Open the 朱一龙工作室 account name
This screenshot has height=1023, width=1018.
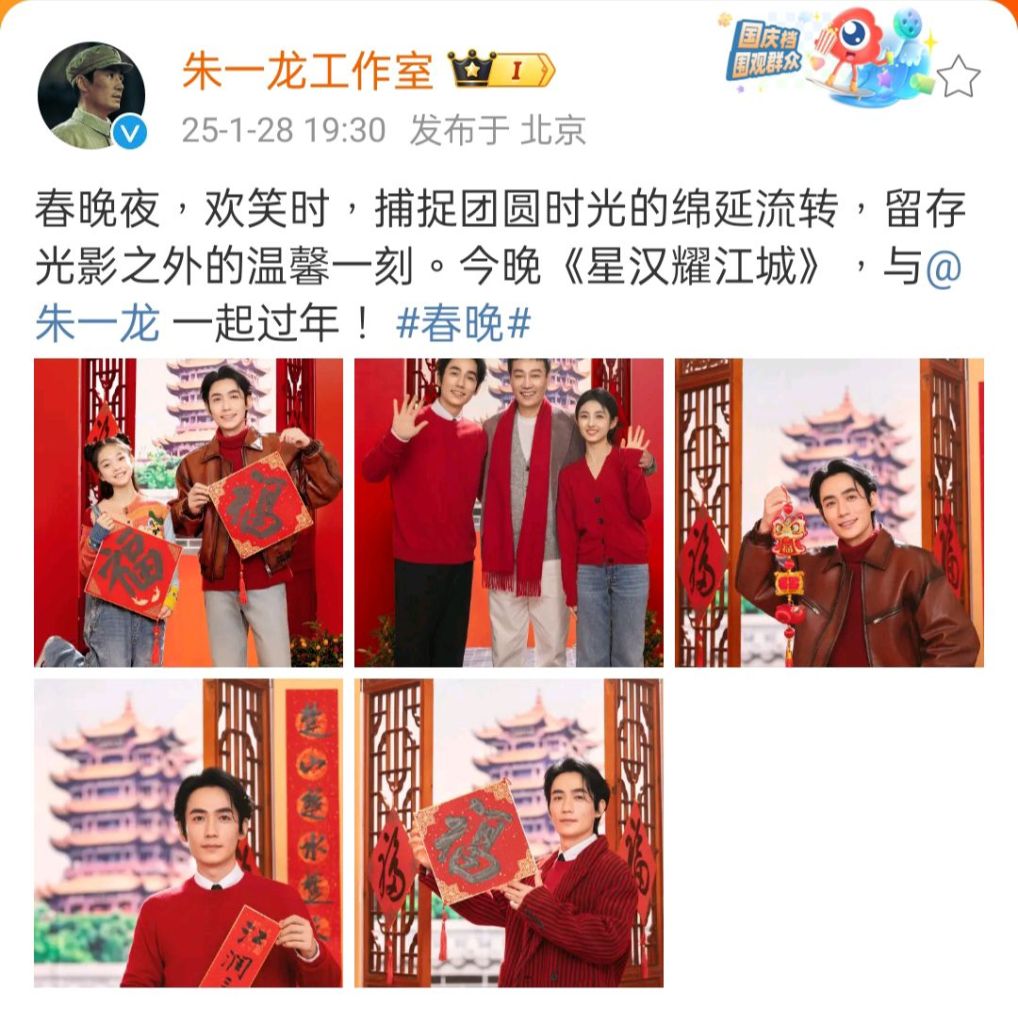click(307, 70)
